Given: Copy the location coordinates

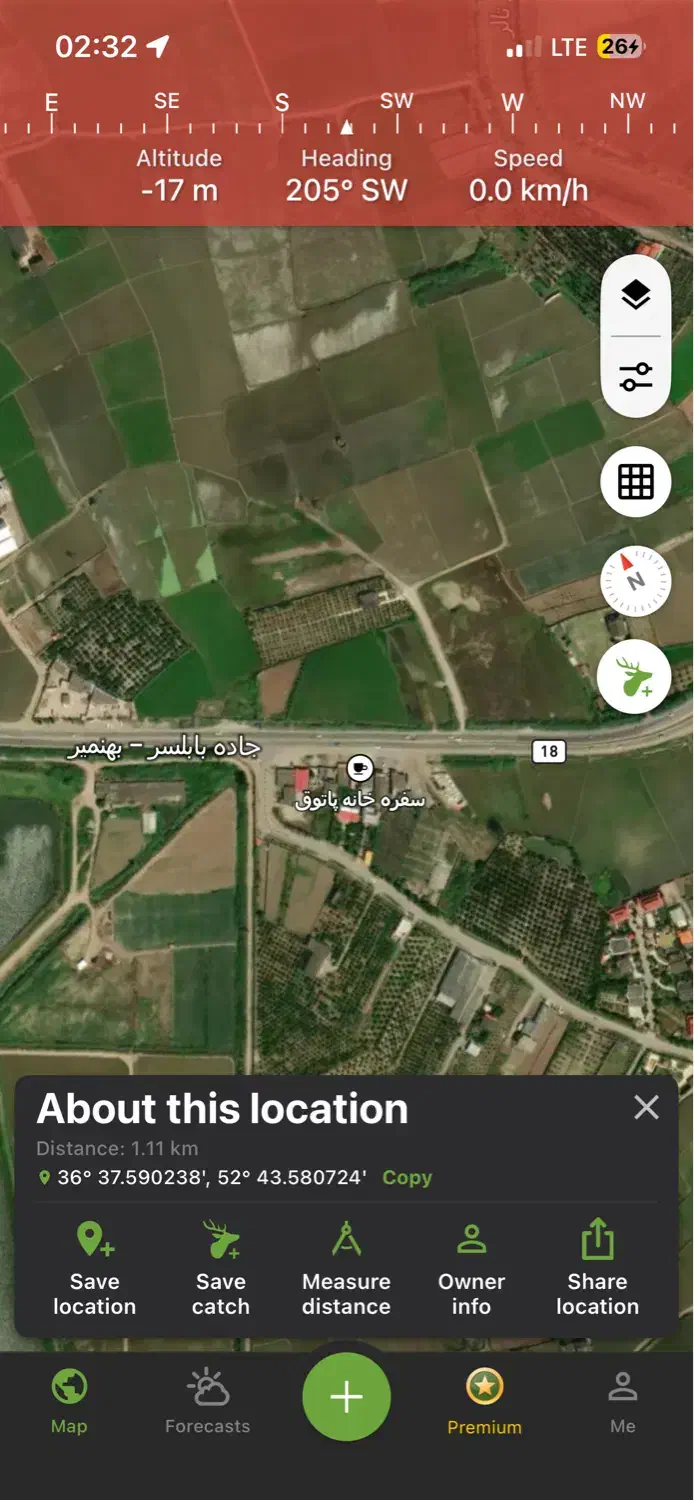Looking at the screenshot, I should [x=407, y=1178].
